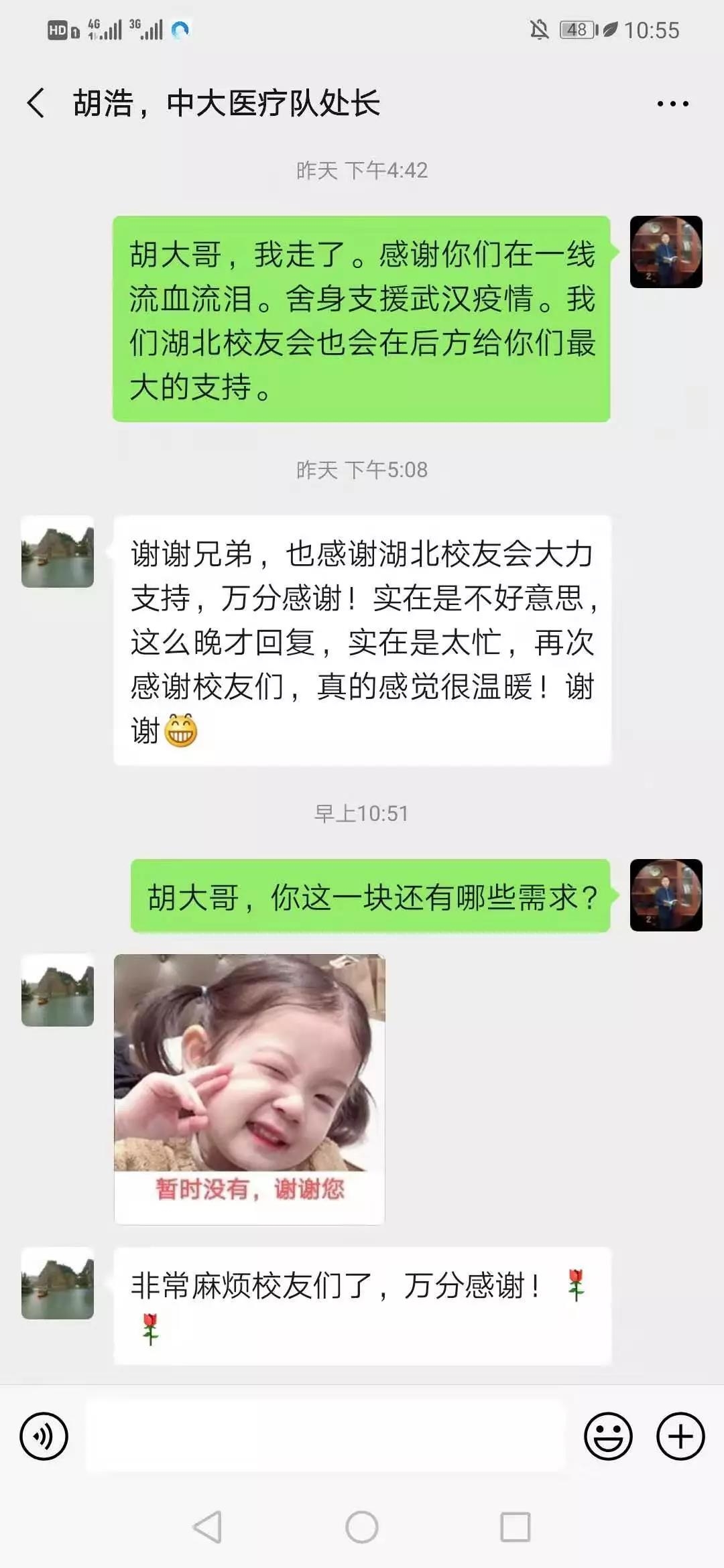Image resolution: width=724 pixels, height=1568 pixels.
Task: Open the emoji sticker panel
Action: click(608, 1436)
